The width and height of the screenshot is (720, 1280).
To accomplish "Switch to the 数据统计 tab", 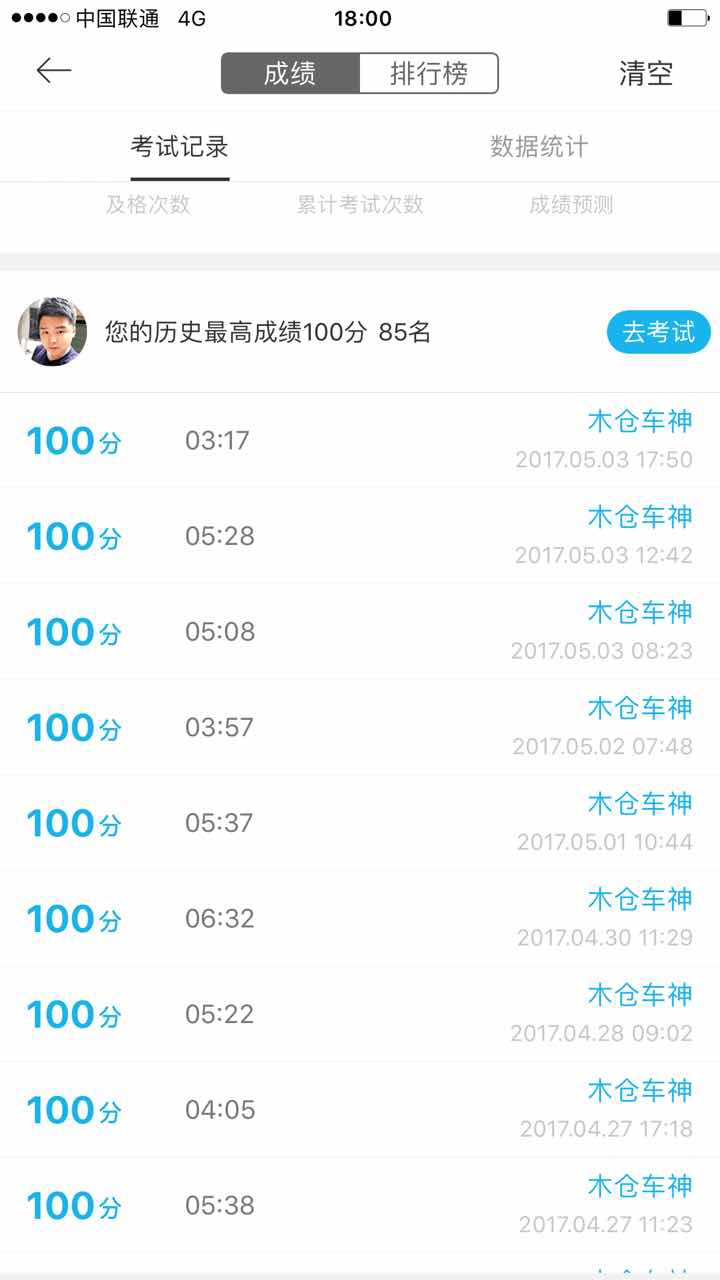I will [x=539, y=147].
